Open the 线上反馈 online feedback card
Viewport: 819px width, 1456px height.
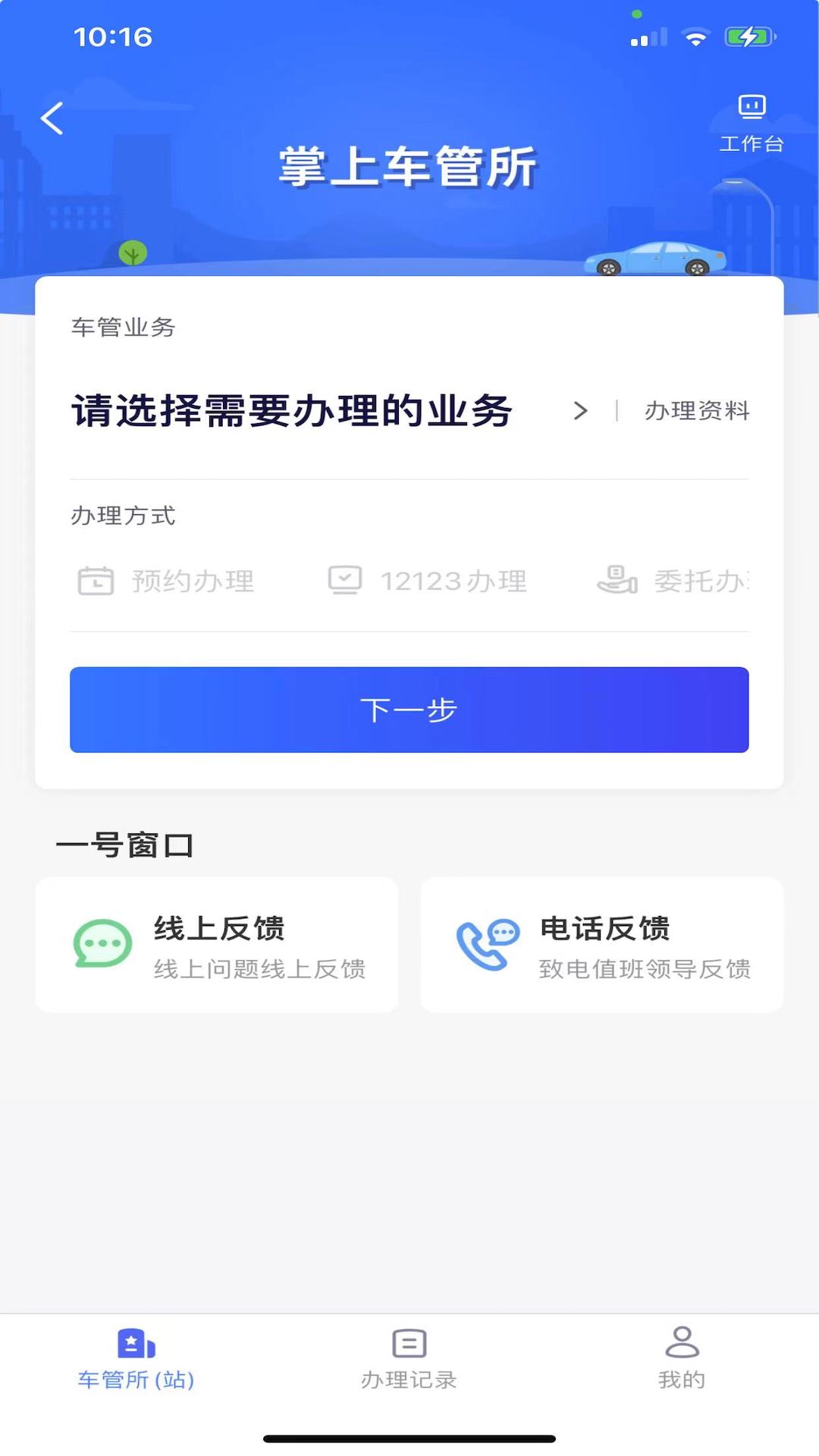(x=216, y=945)
